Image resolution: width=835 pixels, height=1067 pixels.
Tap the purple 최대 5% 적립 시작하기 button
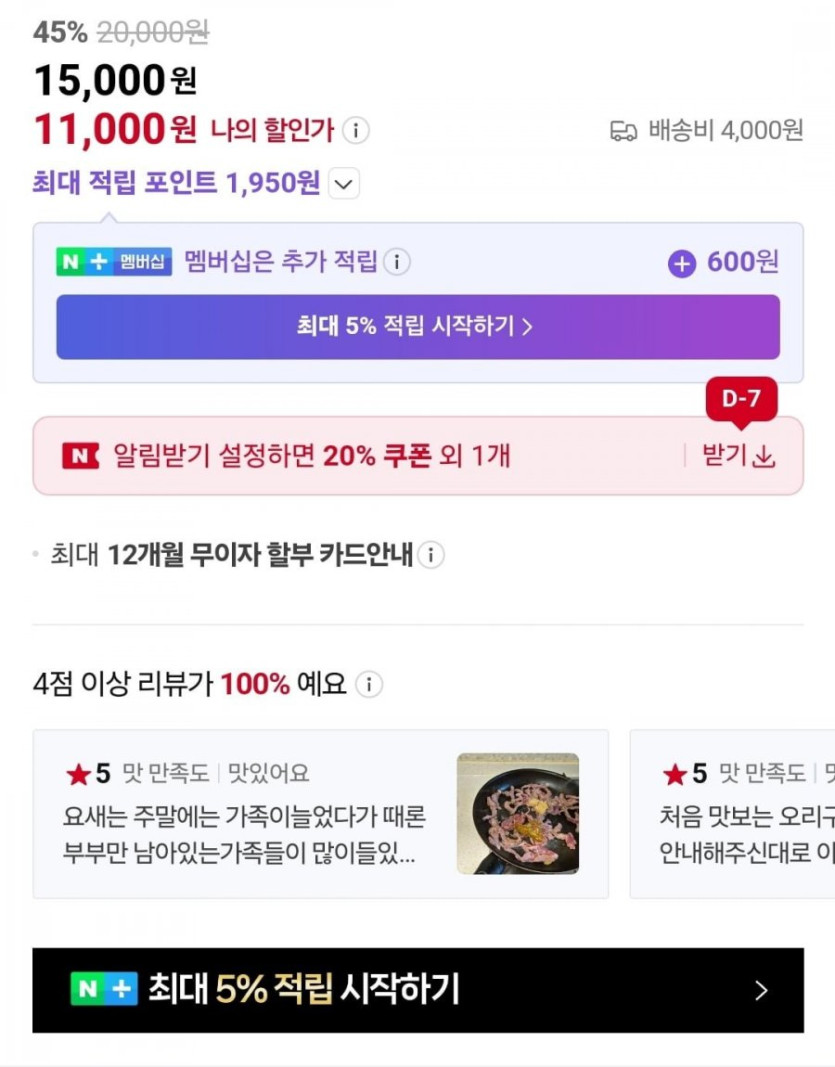[418, 326]
